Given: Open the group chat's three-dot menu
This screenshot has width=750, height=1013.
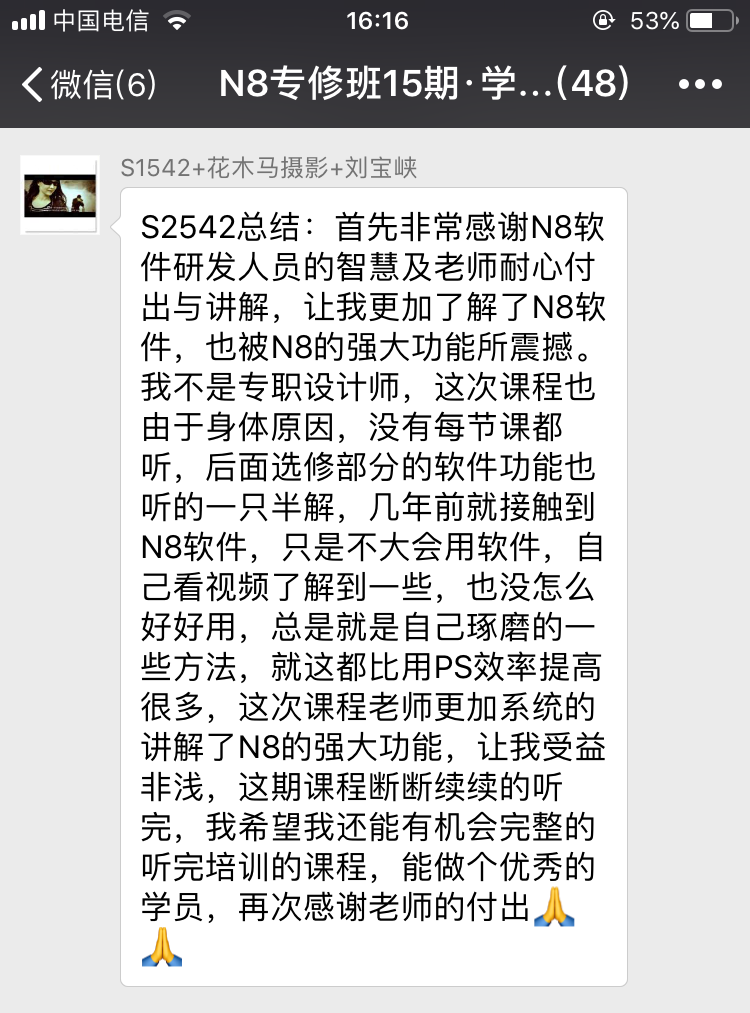Looking at the screenshot, I should 700,85.
